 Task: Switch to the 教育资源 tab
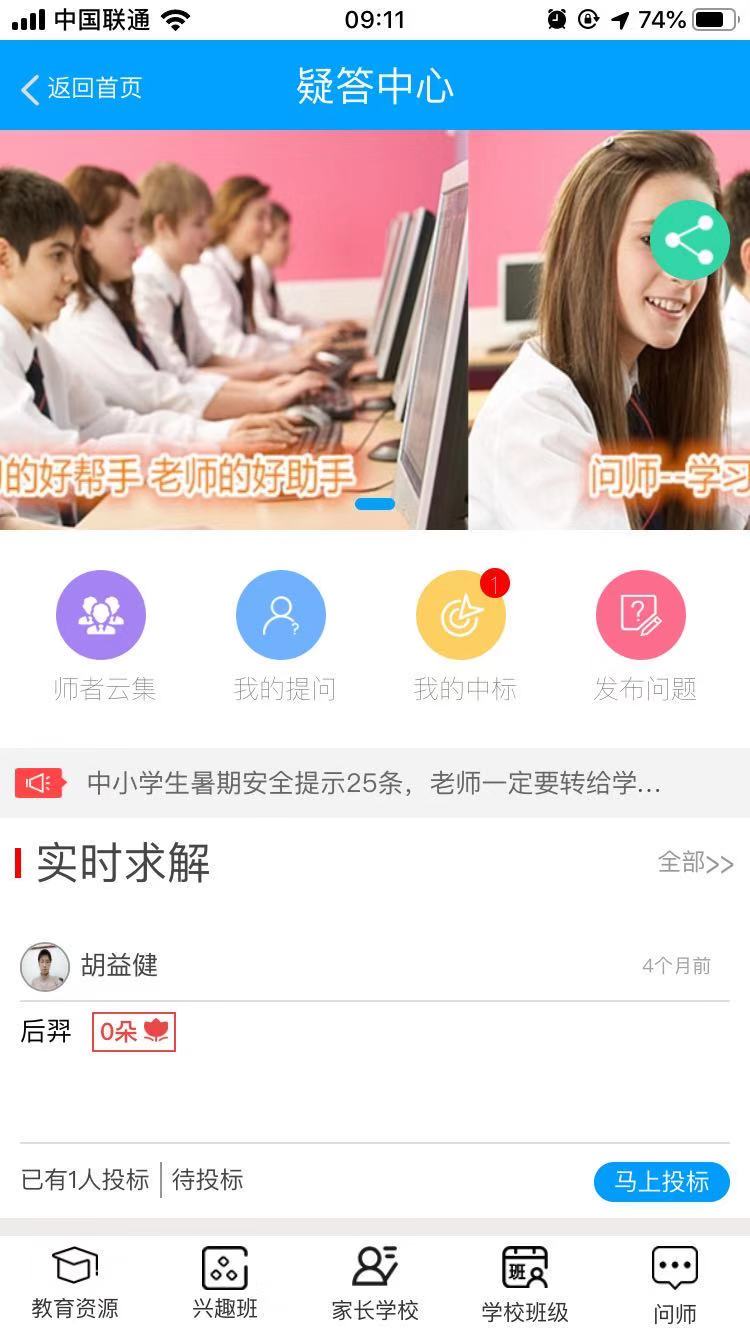[x=75, y=1283]
